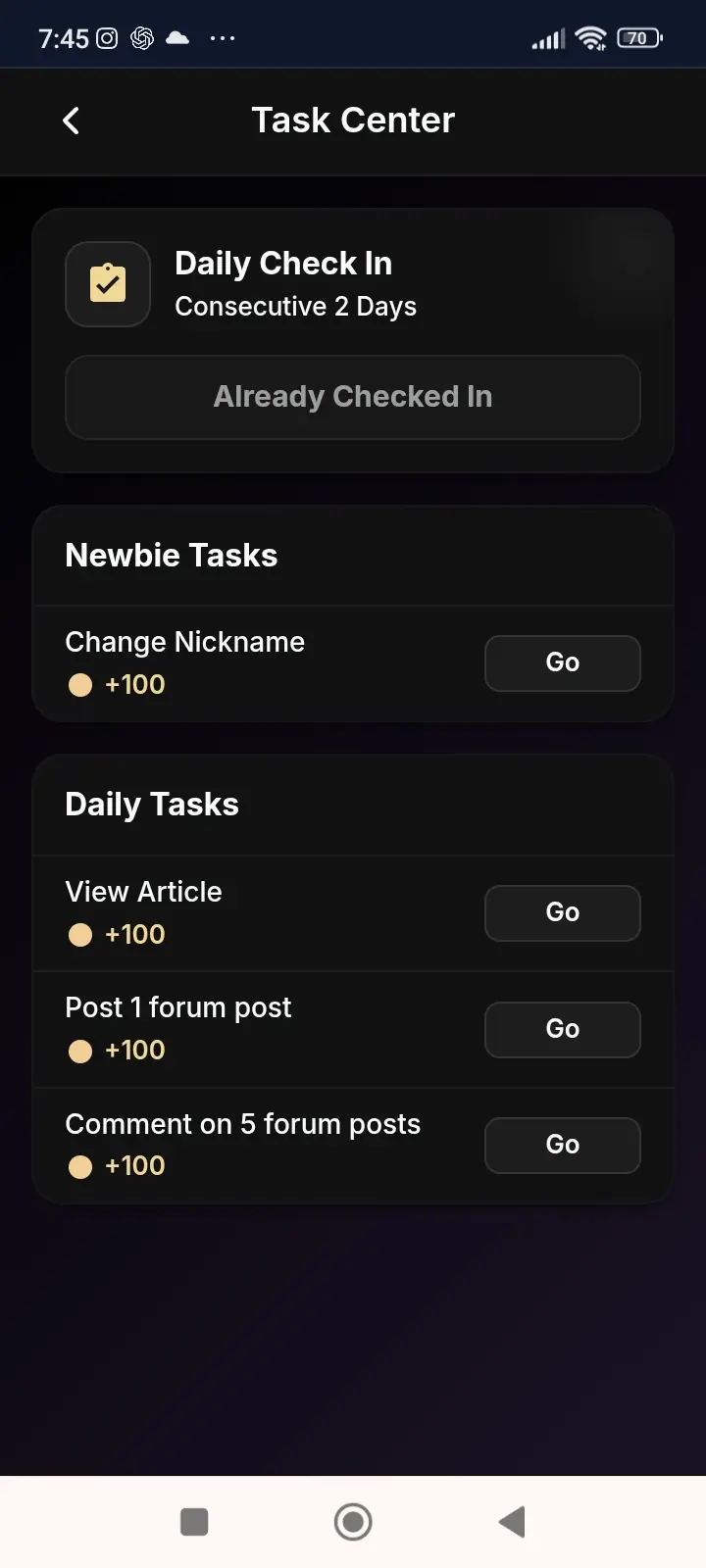Tap Go for Change Nickname task
The height and width of the screenshot is (1568, 706).
pos(562,663)
